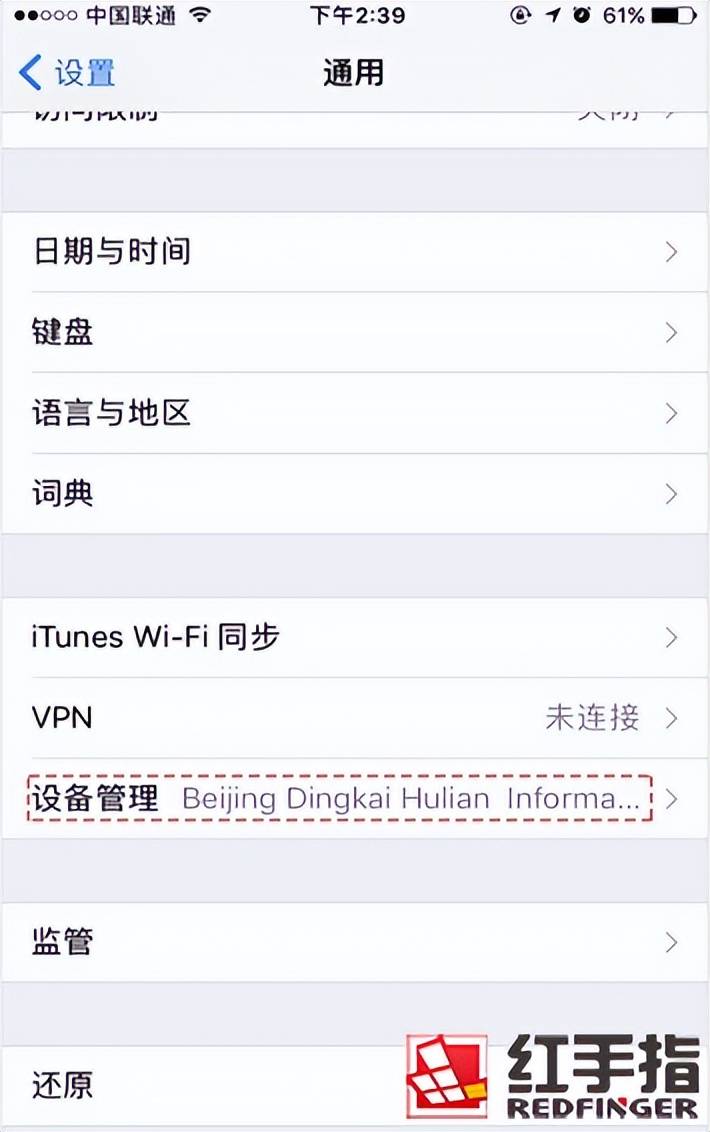Open iTunes Wi-Fi 同步
The image size is (710, 1132).
[x=354, y=637]
